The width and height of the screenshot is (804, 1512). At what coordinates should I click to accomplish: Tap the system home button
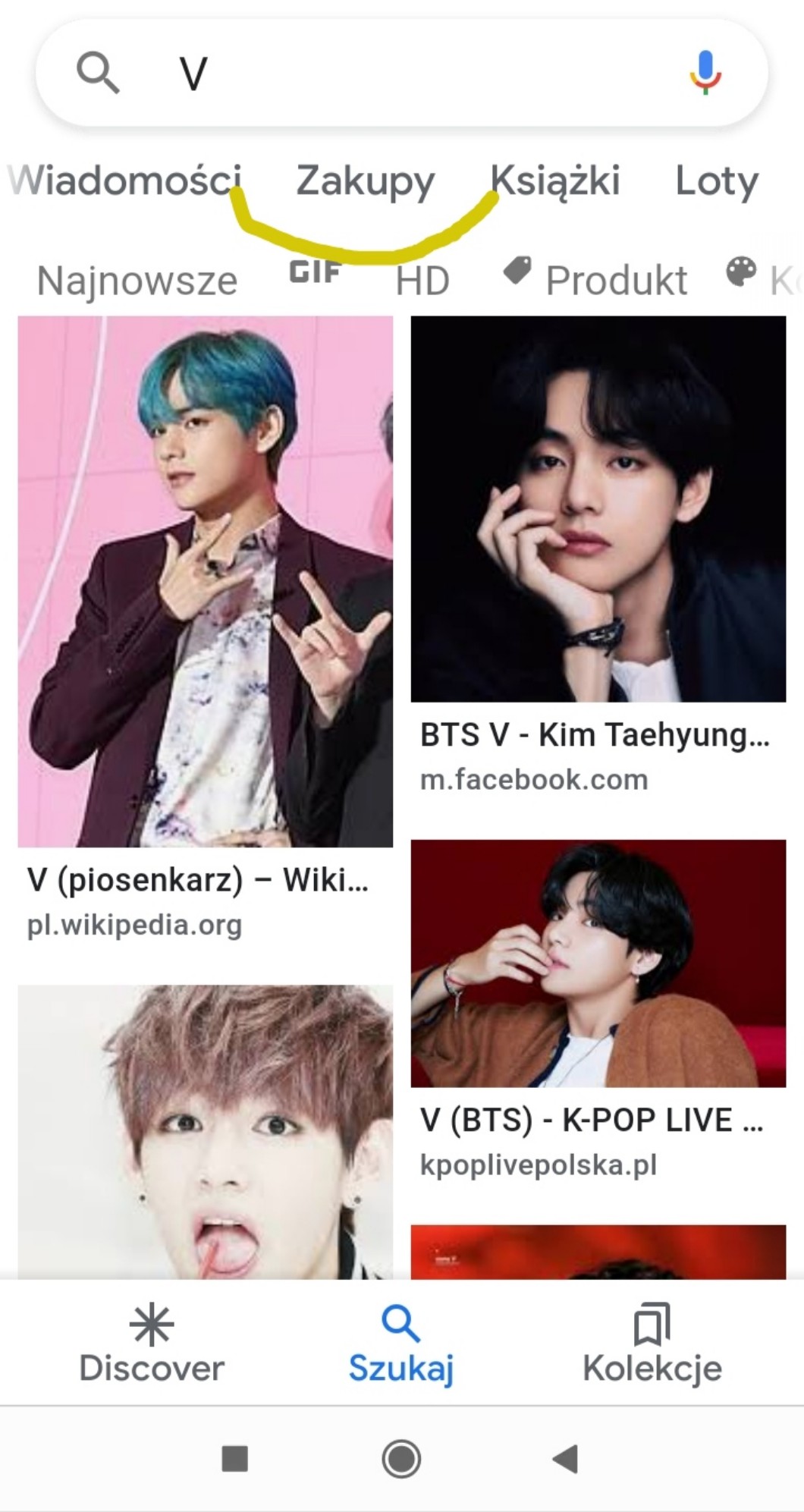(x=401, y=1457)
